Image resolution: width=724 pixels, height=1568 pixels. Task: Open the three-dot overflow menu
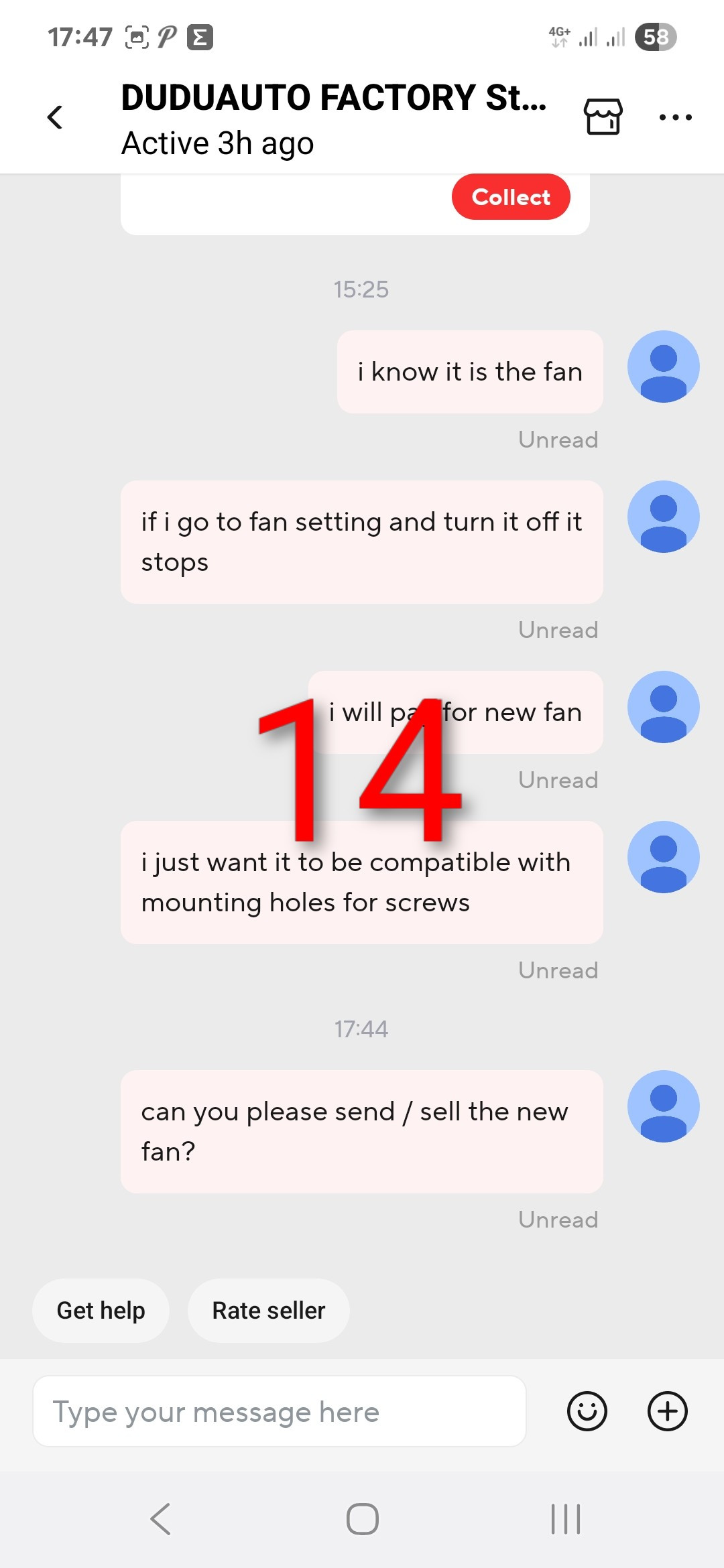[675, 117]
